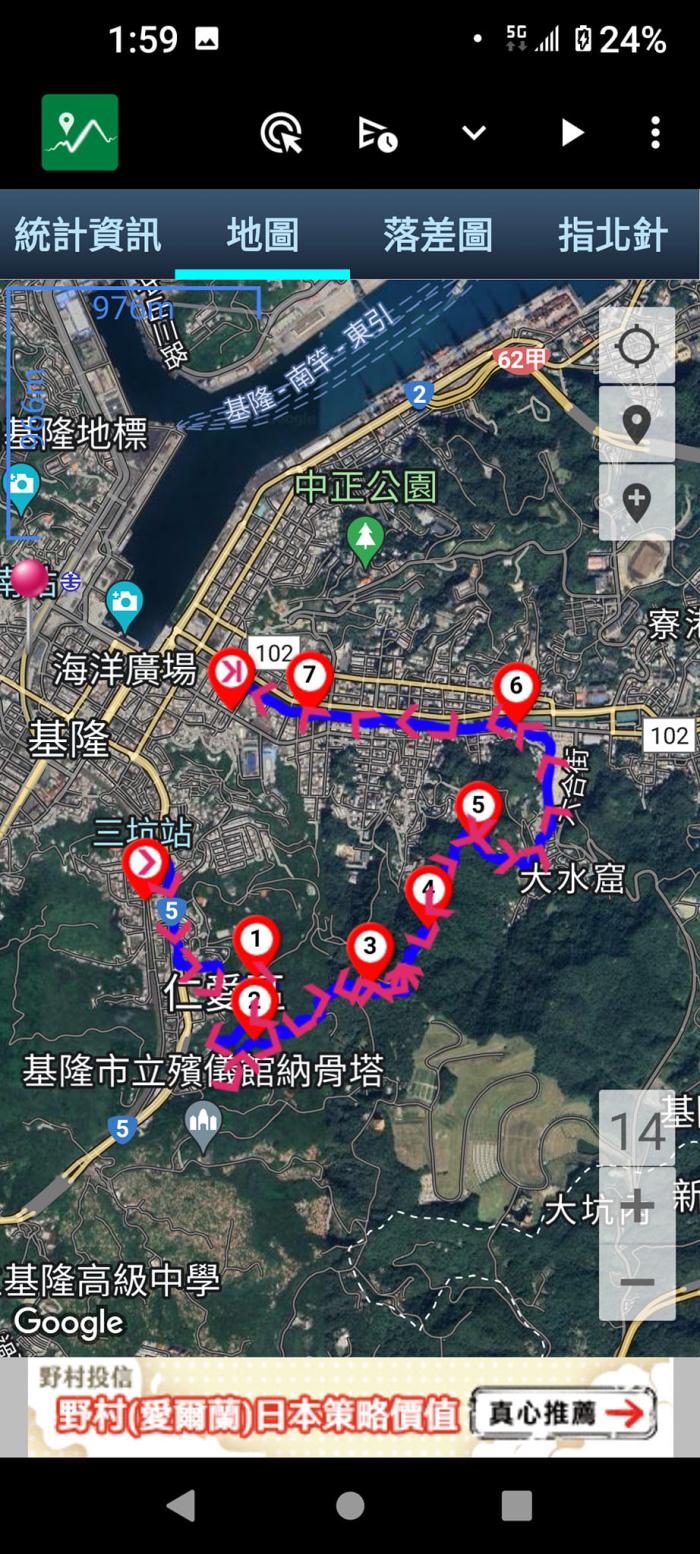Expand the dropdown chevron in toolbar
This screenshot has height=1554, width=700.
point(474,133)
